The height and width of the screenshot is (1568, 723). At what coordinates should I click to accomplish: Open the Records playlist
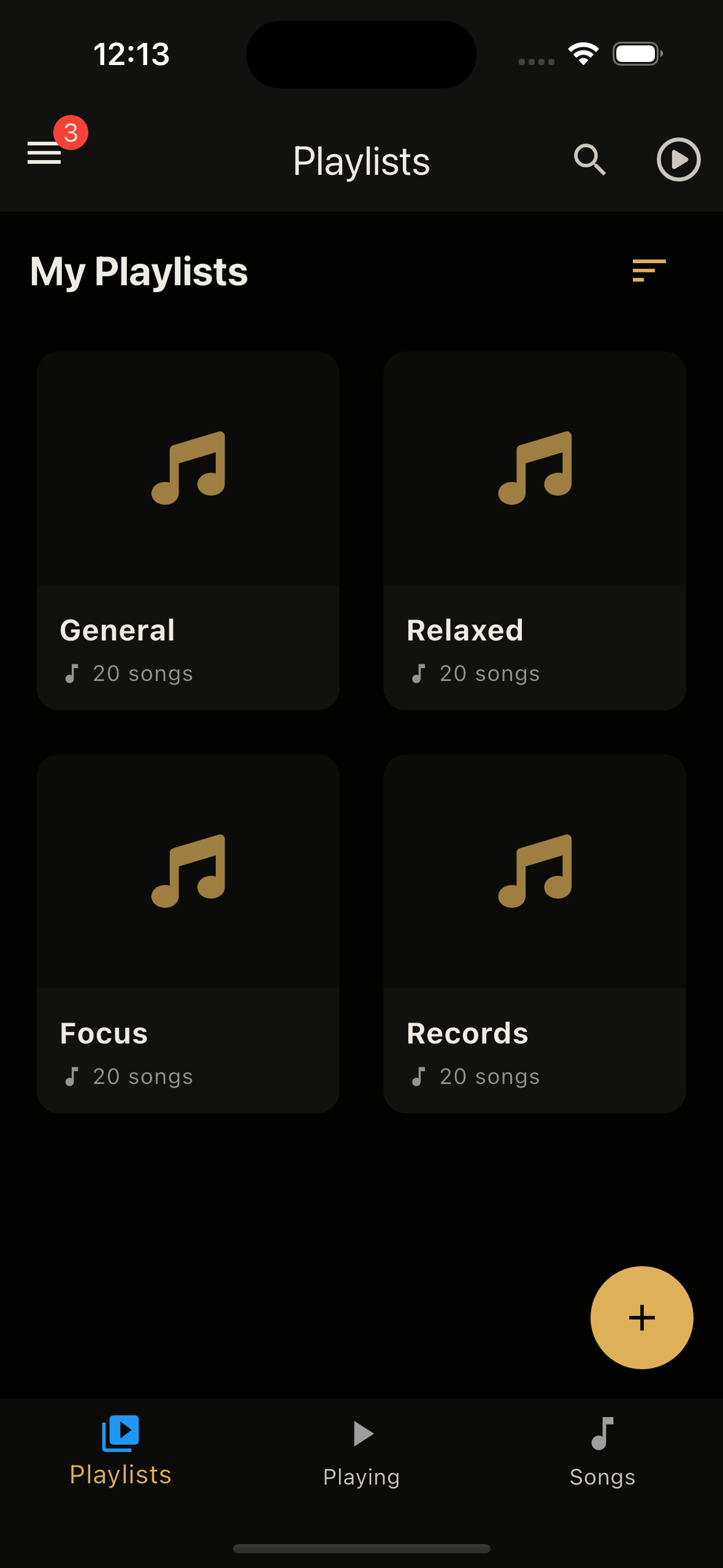(x=535, y=934)
